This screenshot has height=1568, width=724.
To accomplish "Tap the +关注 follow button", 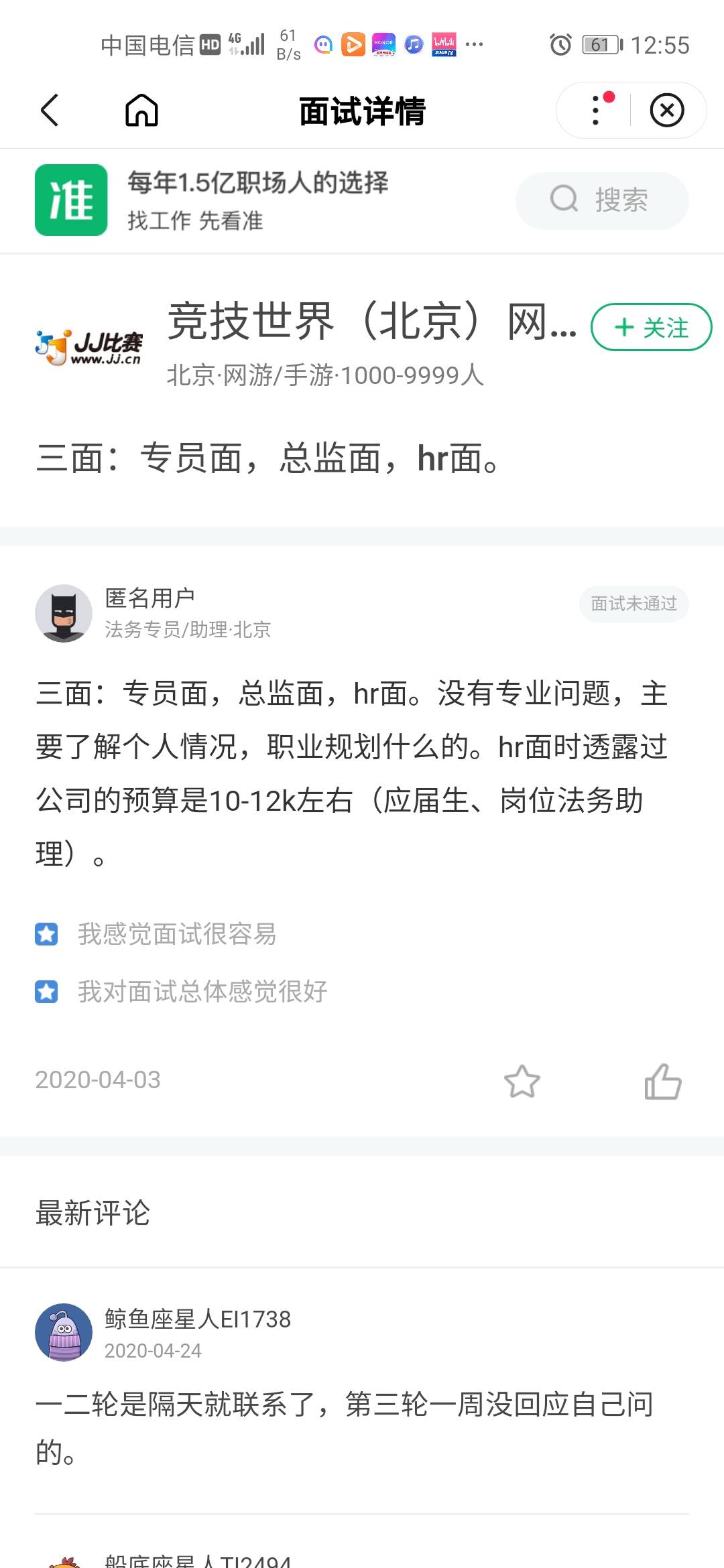I will click(651, 328).
